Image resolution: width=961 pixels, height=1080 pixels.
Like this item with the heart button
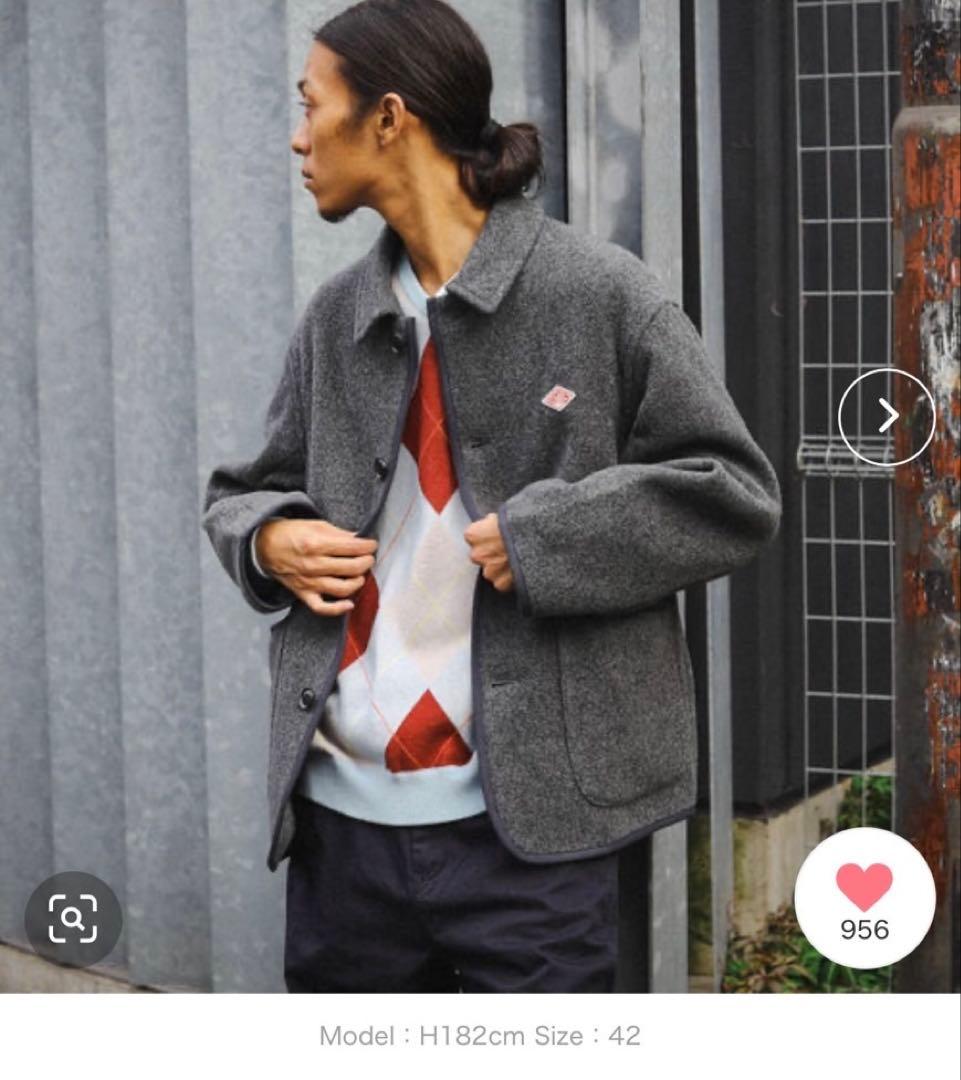tap(864, 897)
